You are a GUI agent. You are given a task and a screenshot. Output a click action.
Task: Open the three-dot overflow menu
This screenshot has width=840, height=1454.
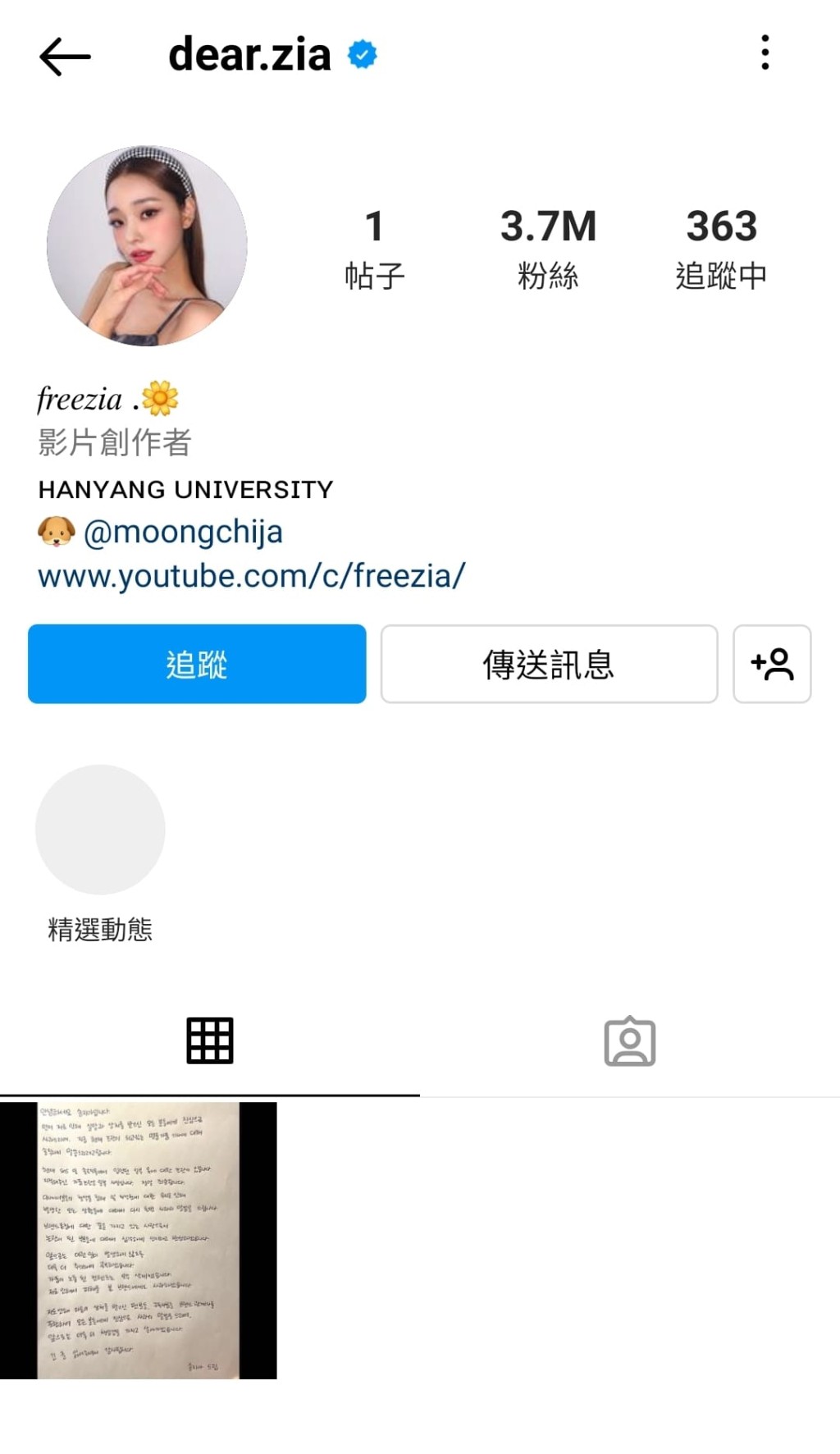pos(765,53)
